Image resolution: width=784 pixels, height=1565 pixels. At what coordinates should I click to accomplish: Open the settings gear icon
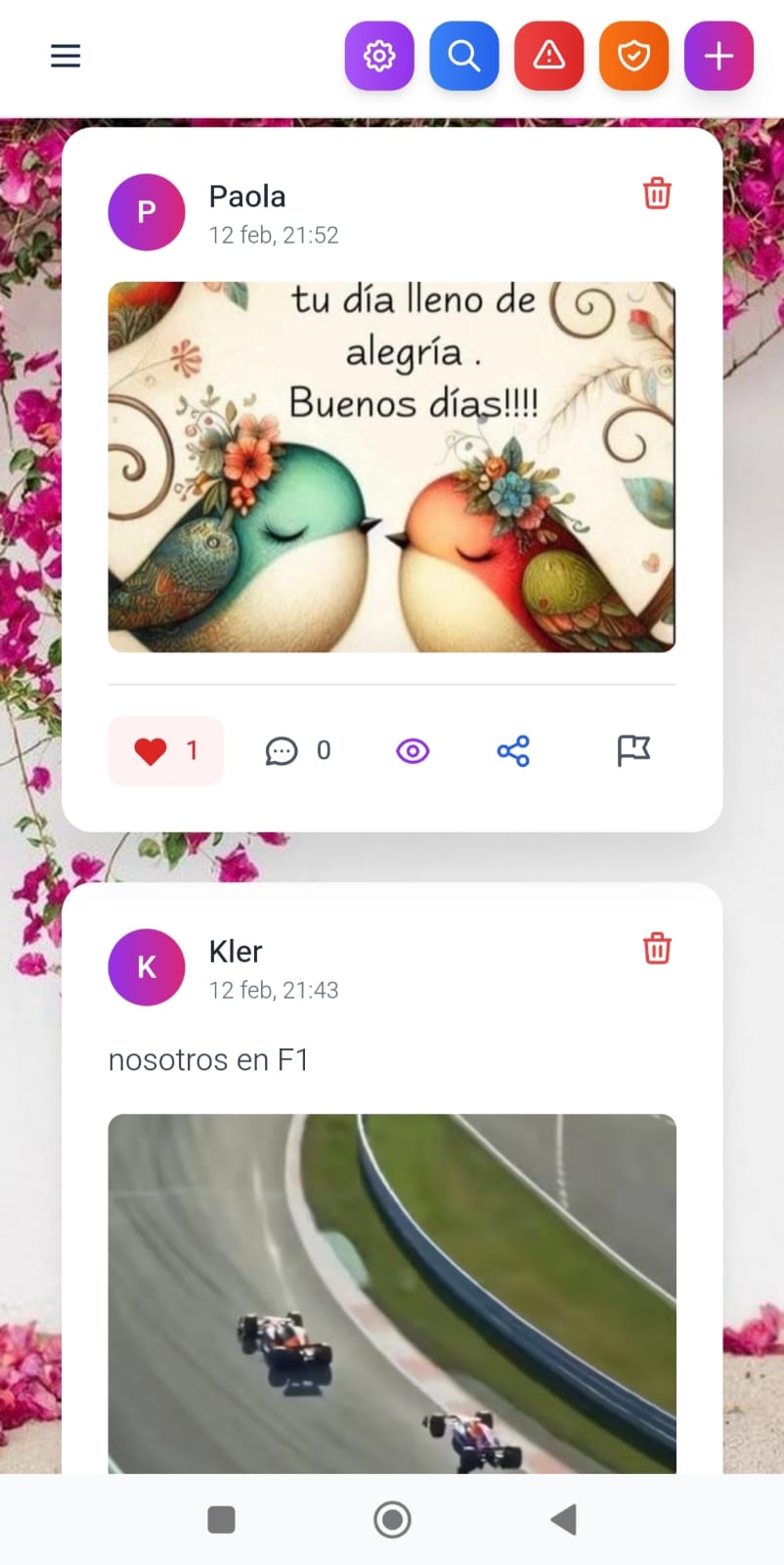coord(379,56)
